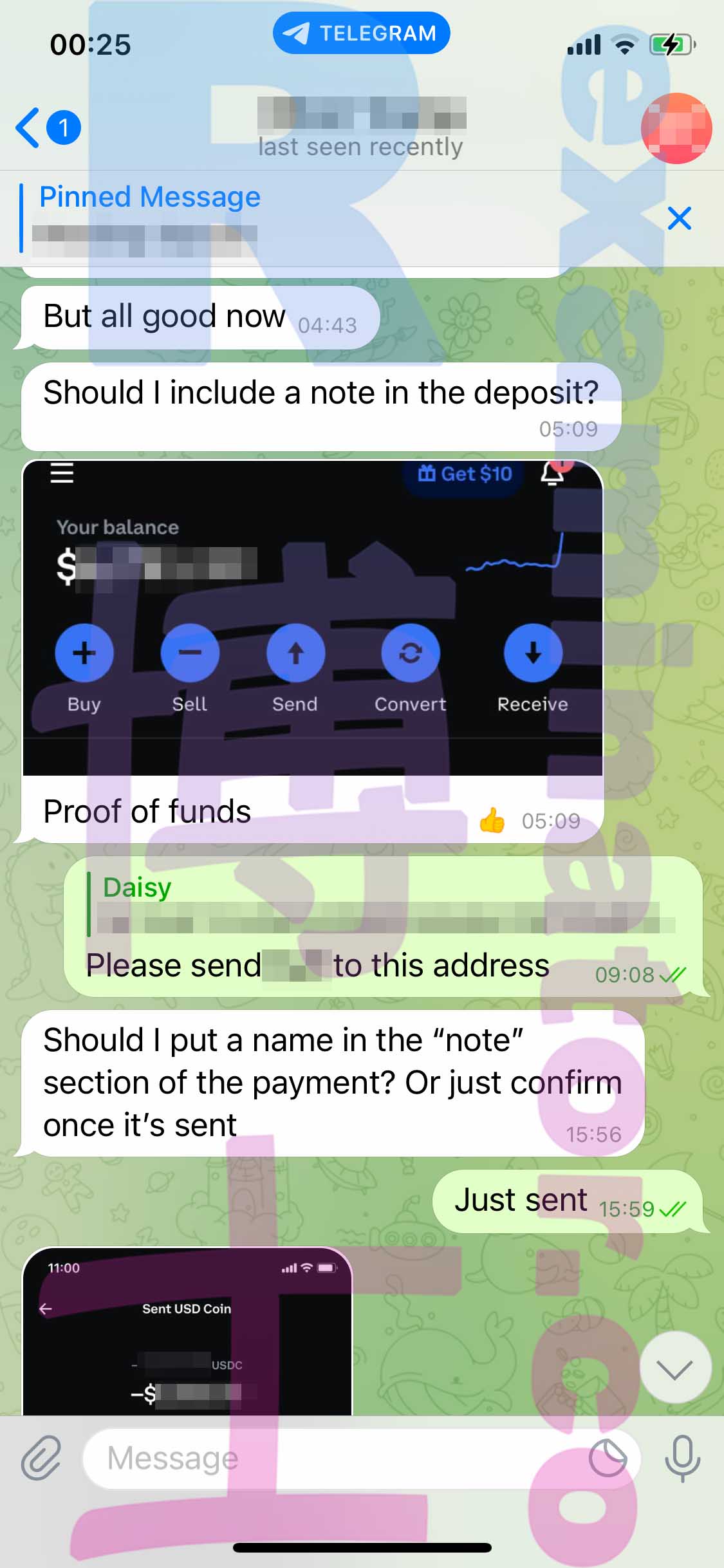Record a voice message with the microphone

[x=682, y=1457]
